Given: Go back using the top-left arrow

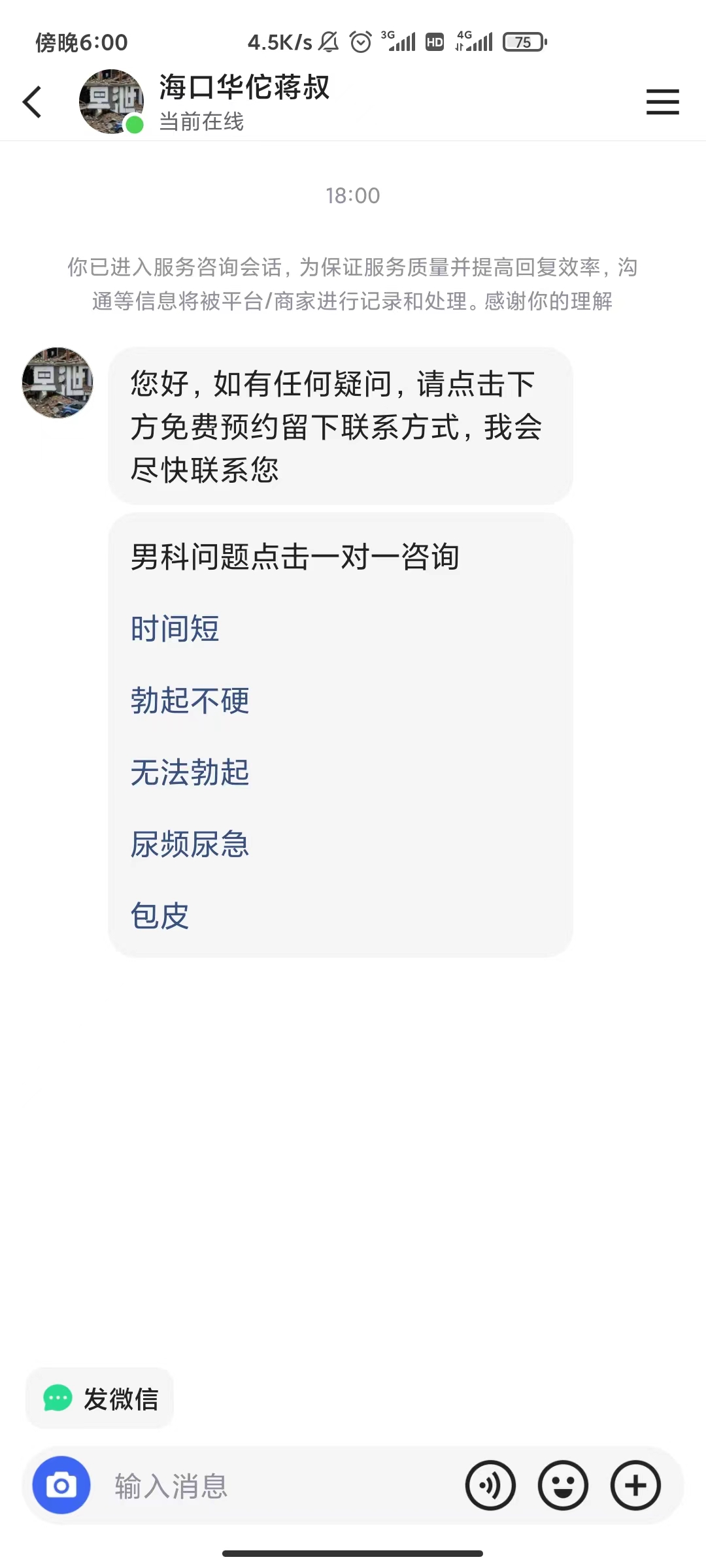Looking at the screenshot, I should point(32,102).
